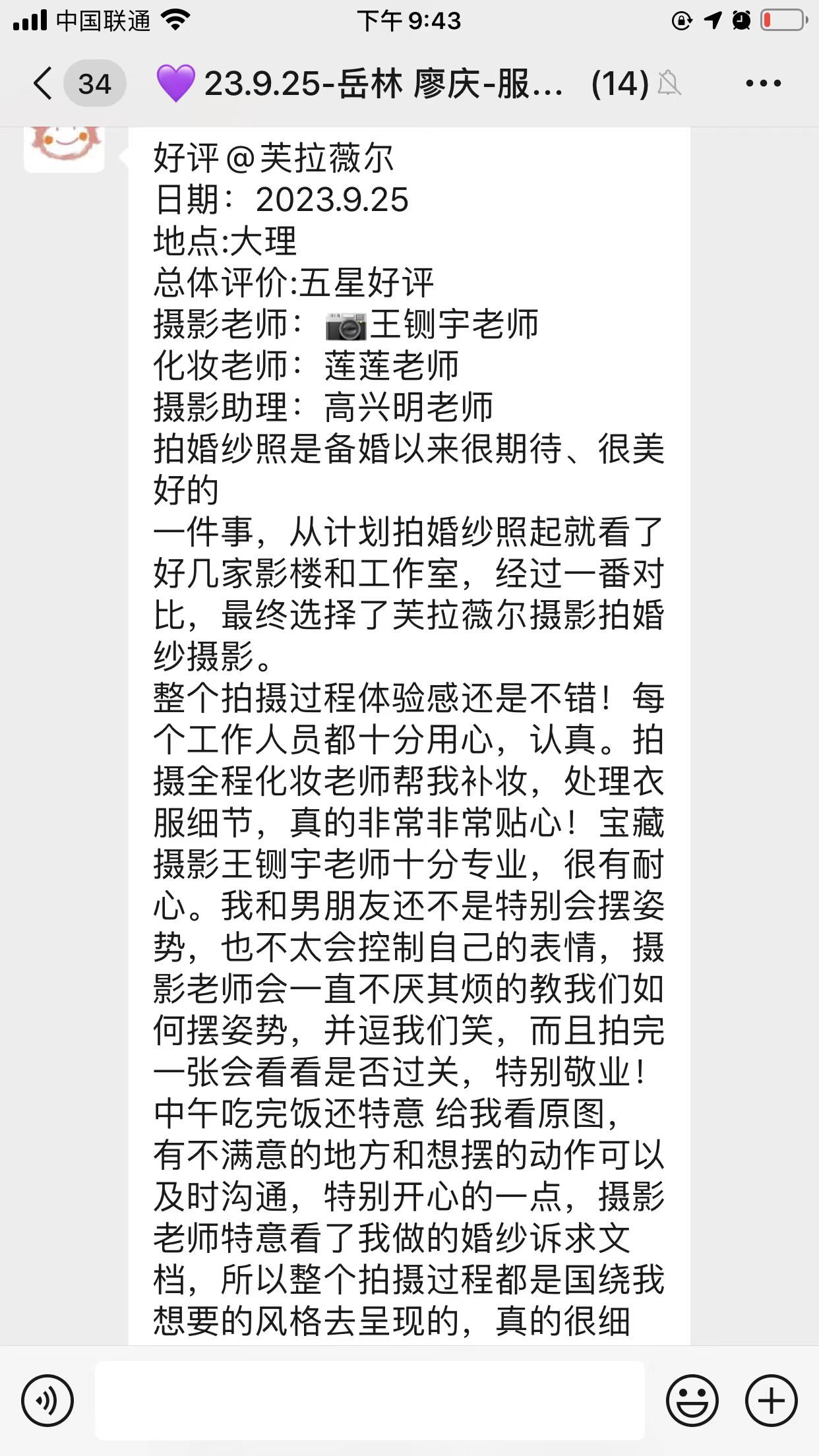Tap the message text field
819x1456 pixels.
pos(370,1400)
